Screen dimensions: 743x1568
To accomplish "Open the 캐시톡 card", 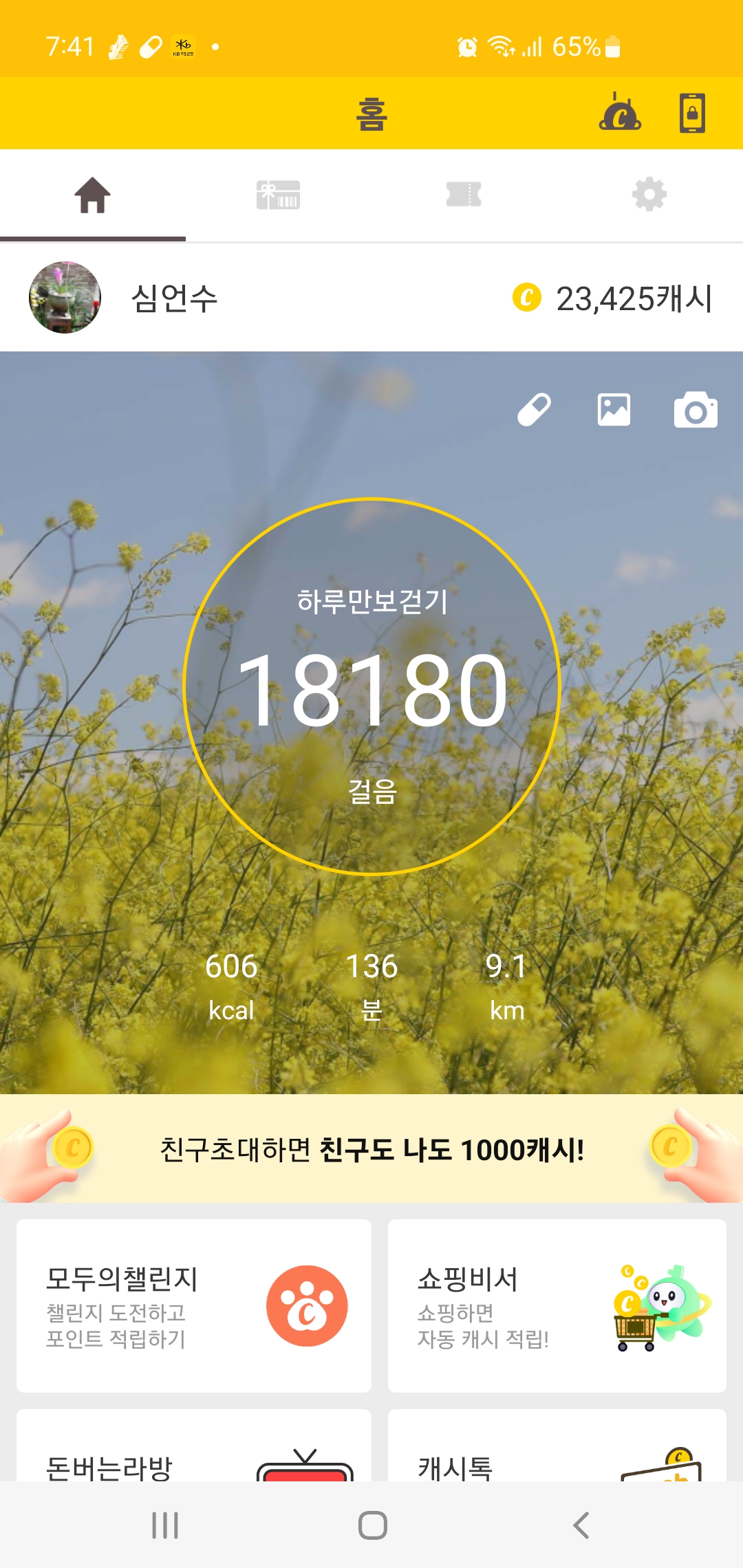I will (557, 1451).
